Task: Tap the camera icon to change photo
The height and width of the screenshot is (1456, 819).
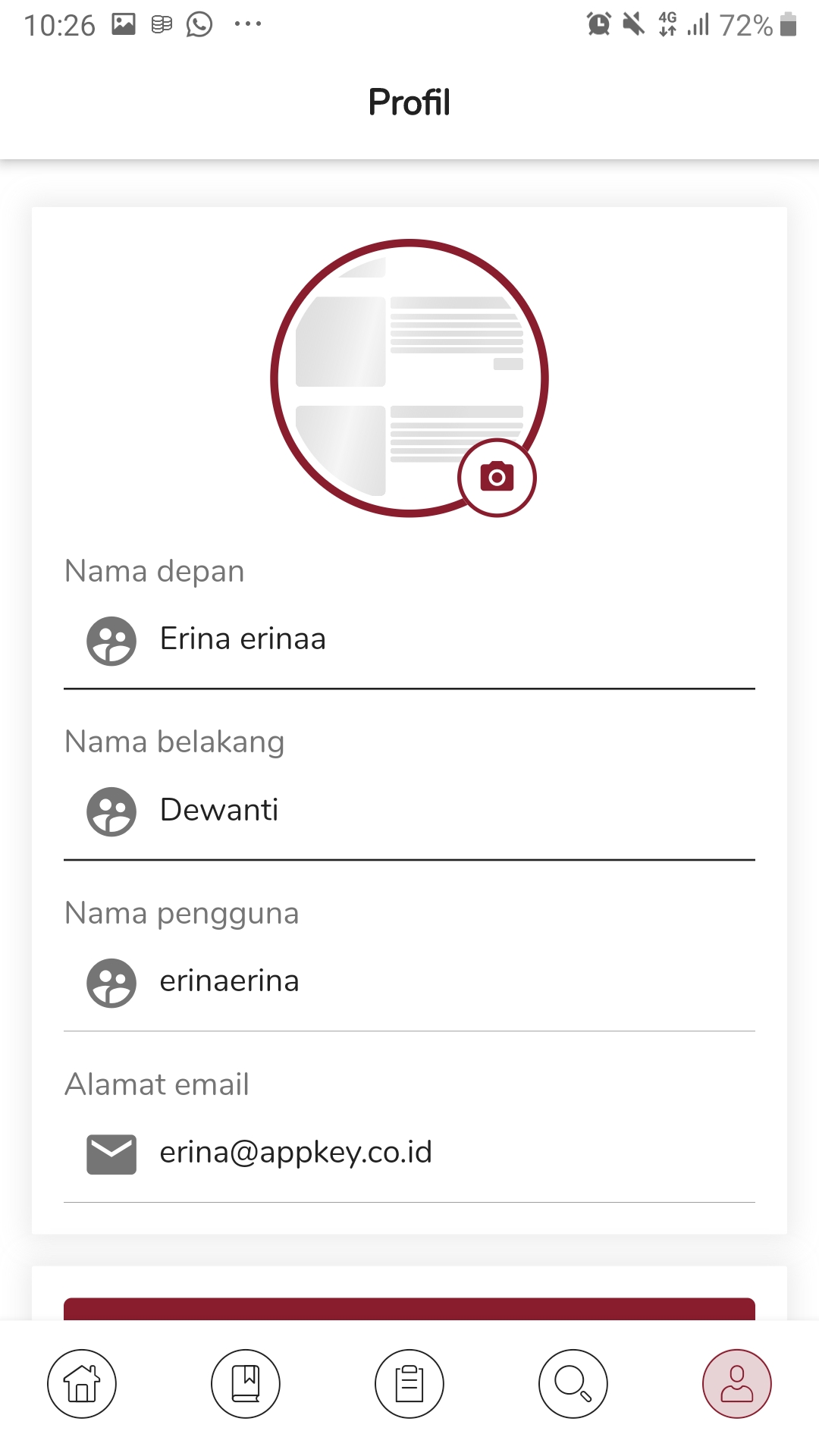Action: [x=497, y=478]
